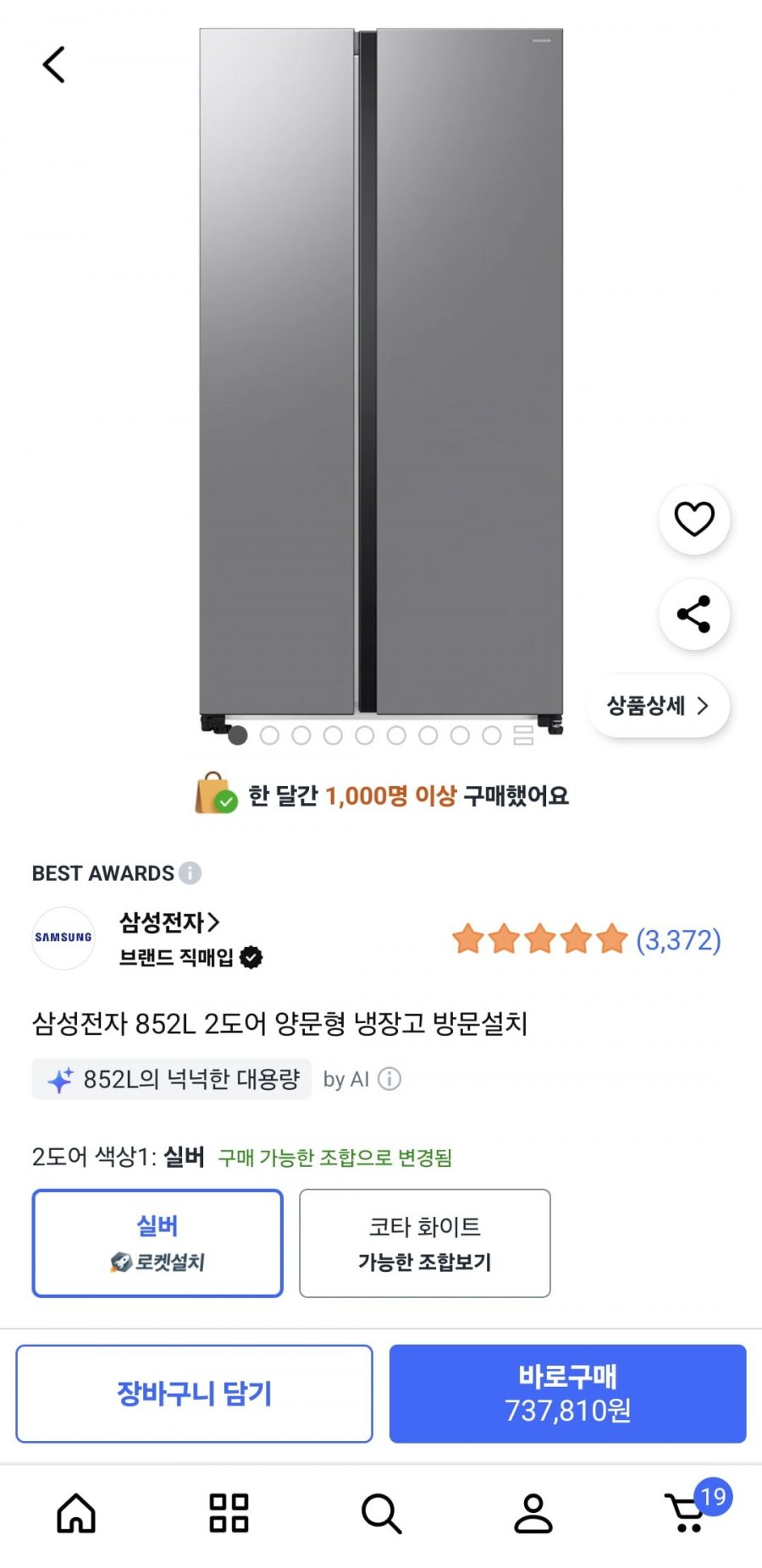Viewport: 762px width, 1568px height.
Task: Buy now with 바로구매 737,810원
Action: 567,1393
